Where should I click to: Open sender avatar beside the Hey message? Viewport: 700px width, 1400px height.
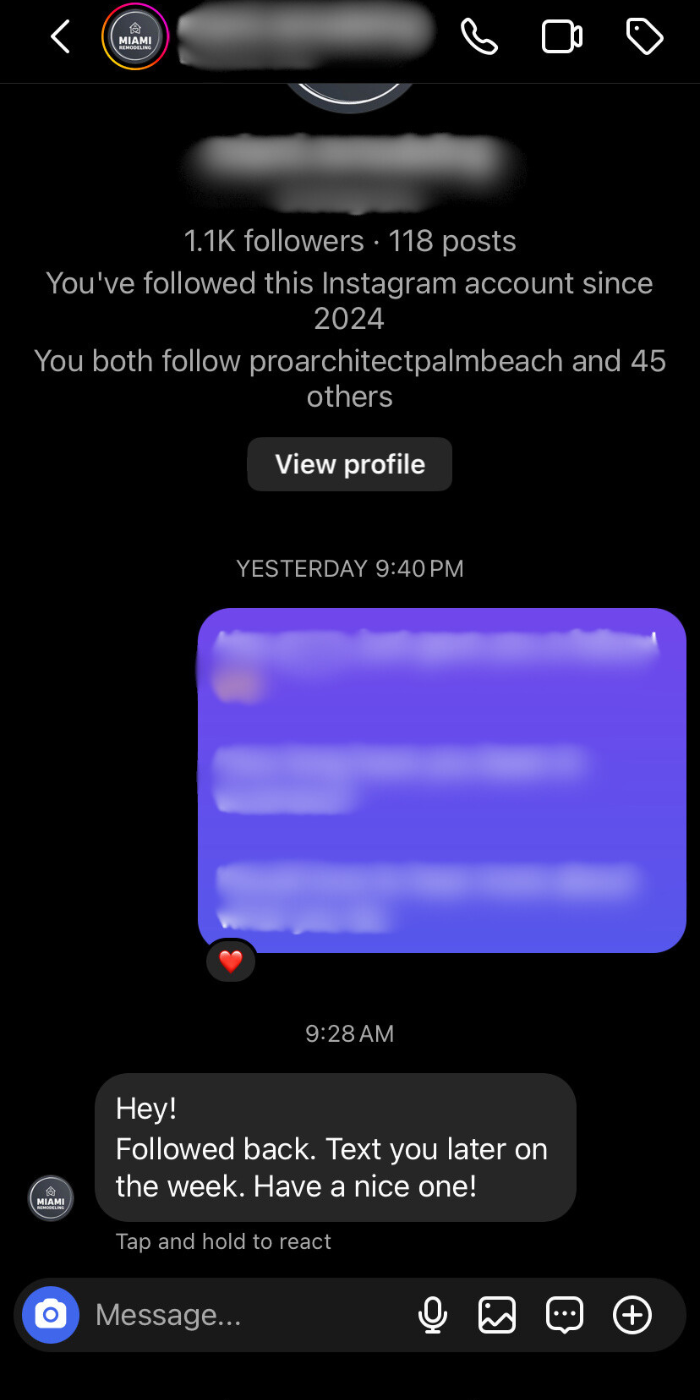tap(50, 1197)
